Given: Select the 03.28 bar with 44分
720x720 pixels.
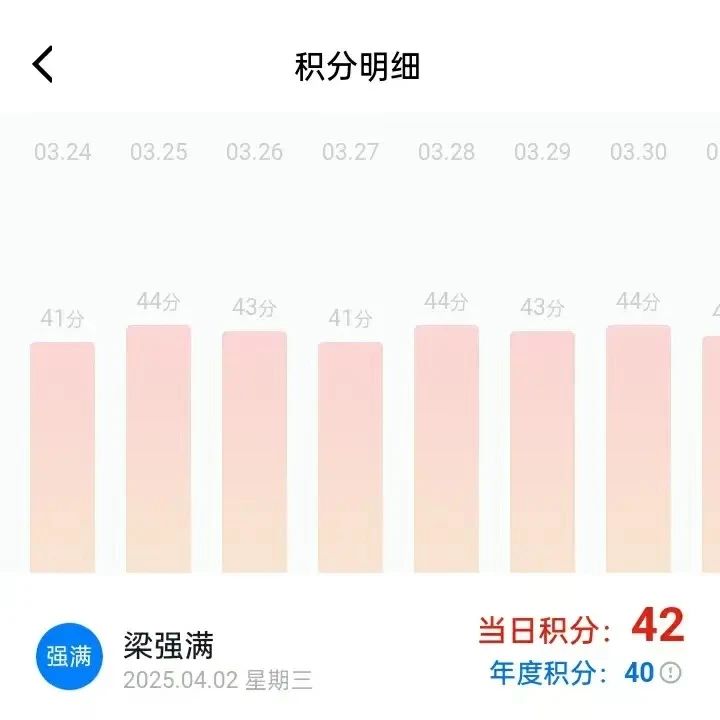Looking at the screenshot, I should (x=446, y=448).
